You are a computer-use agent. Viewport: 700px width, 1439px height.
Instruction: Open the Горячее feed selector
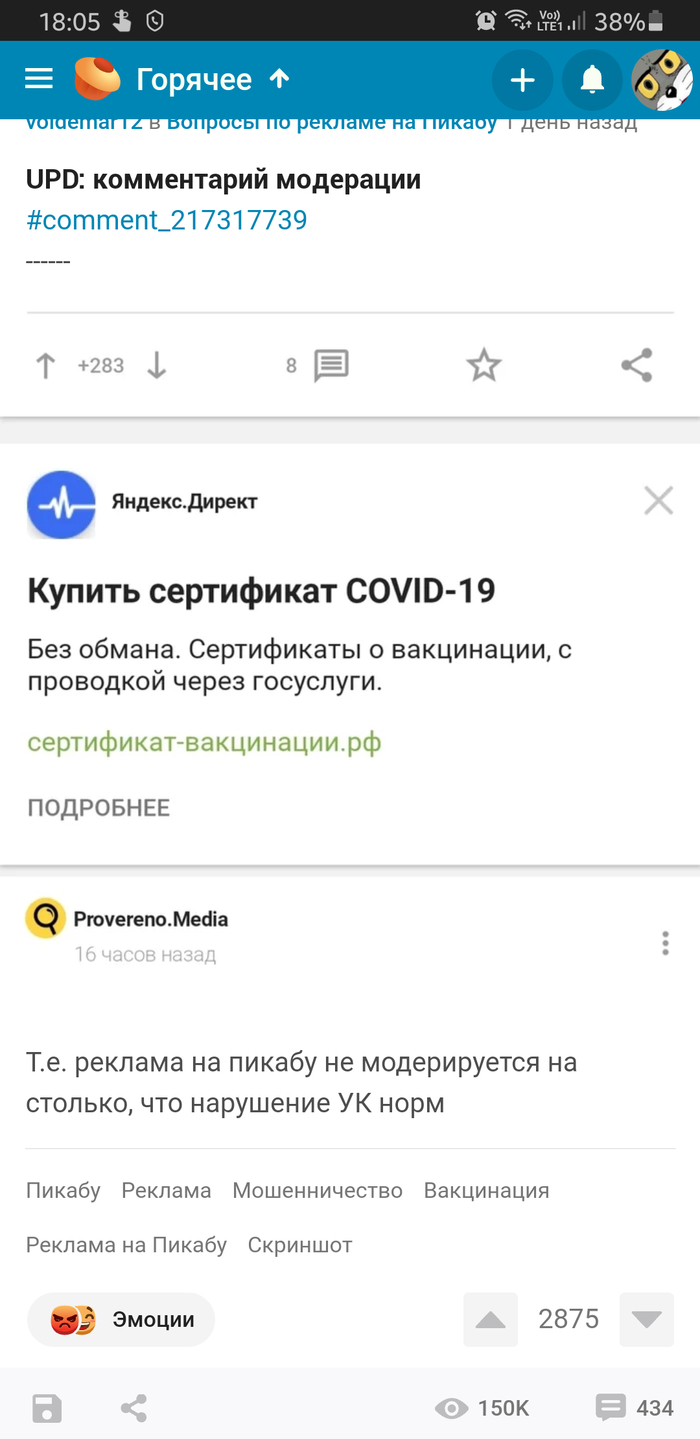pyautogui.click(x=210, y=80)
